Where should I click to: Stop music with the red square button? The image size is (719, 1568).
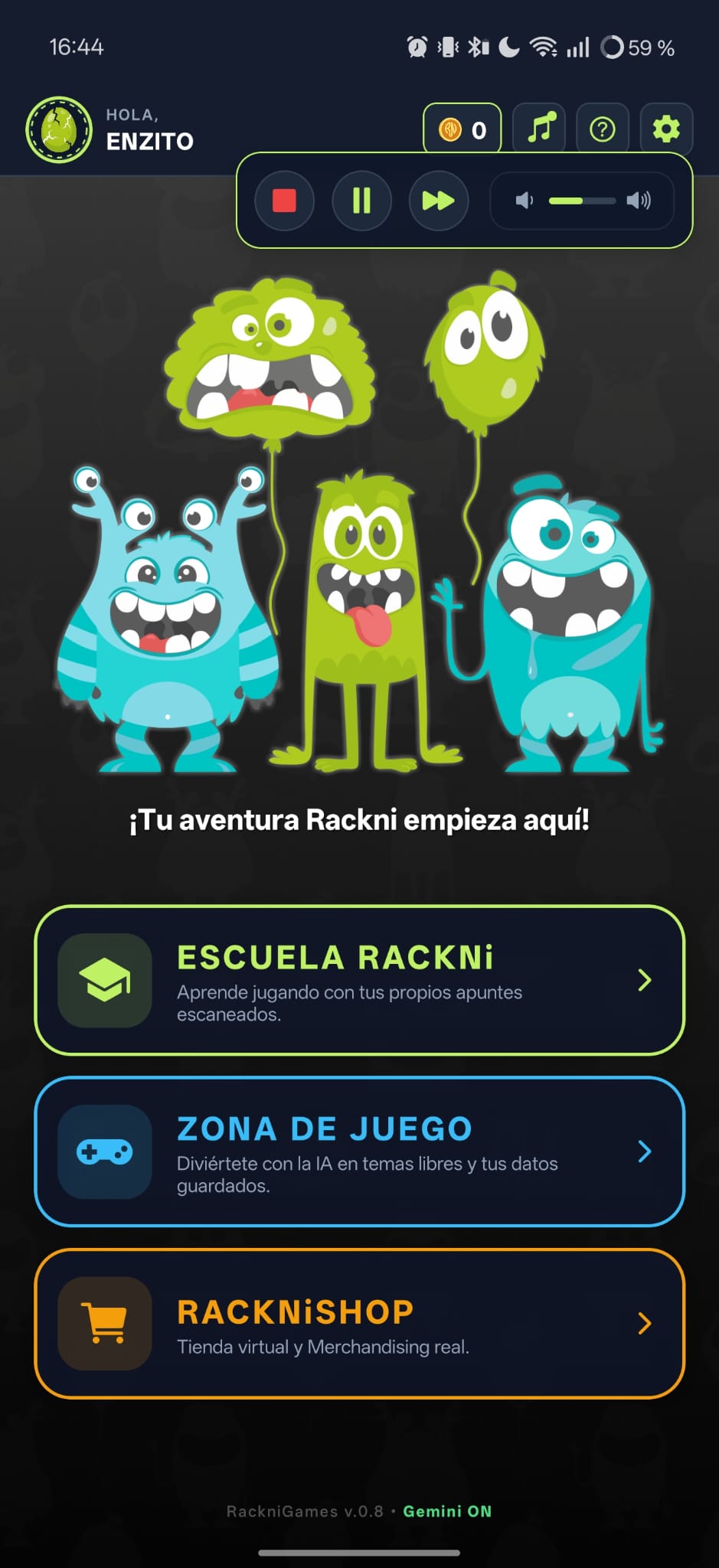tap(284, 201)
